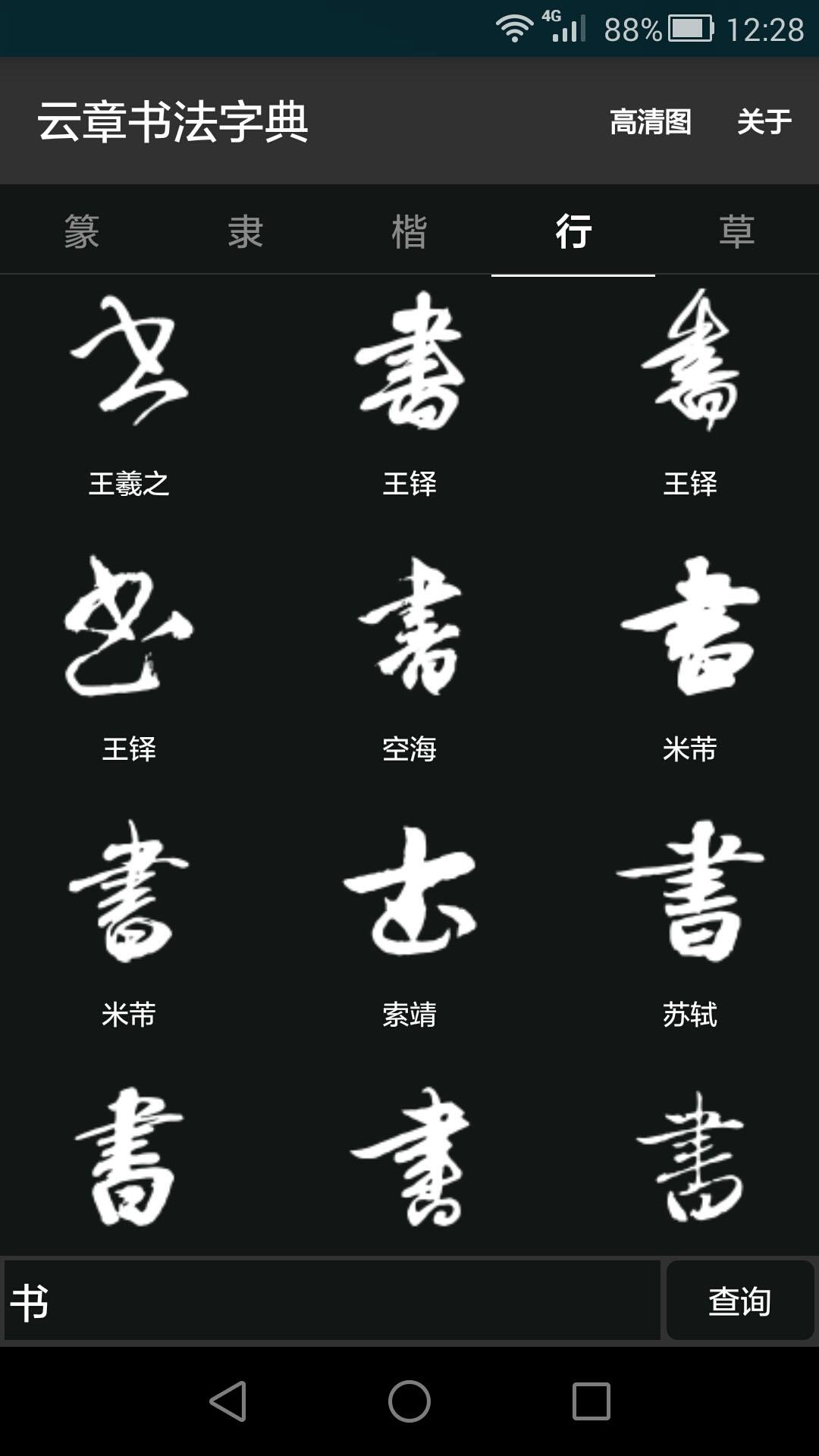Open the 高清图 option
The width and height of the screenshot is (819, 1456).
pyautogui.click(x=650, y=121)
